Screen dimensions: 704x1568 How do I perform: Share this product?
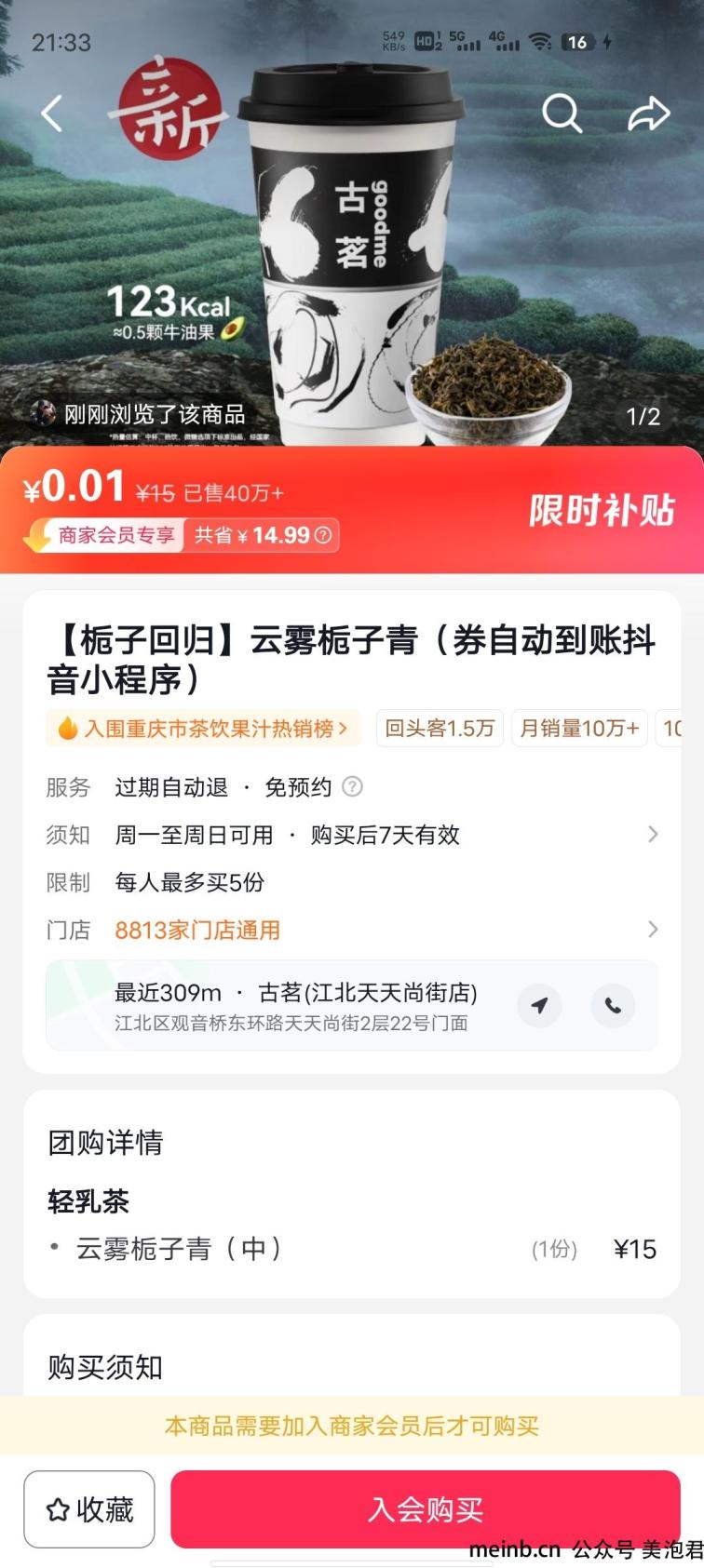(648, 114)
